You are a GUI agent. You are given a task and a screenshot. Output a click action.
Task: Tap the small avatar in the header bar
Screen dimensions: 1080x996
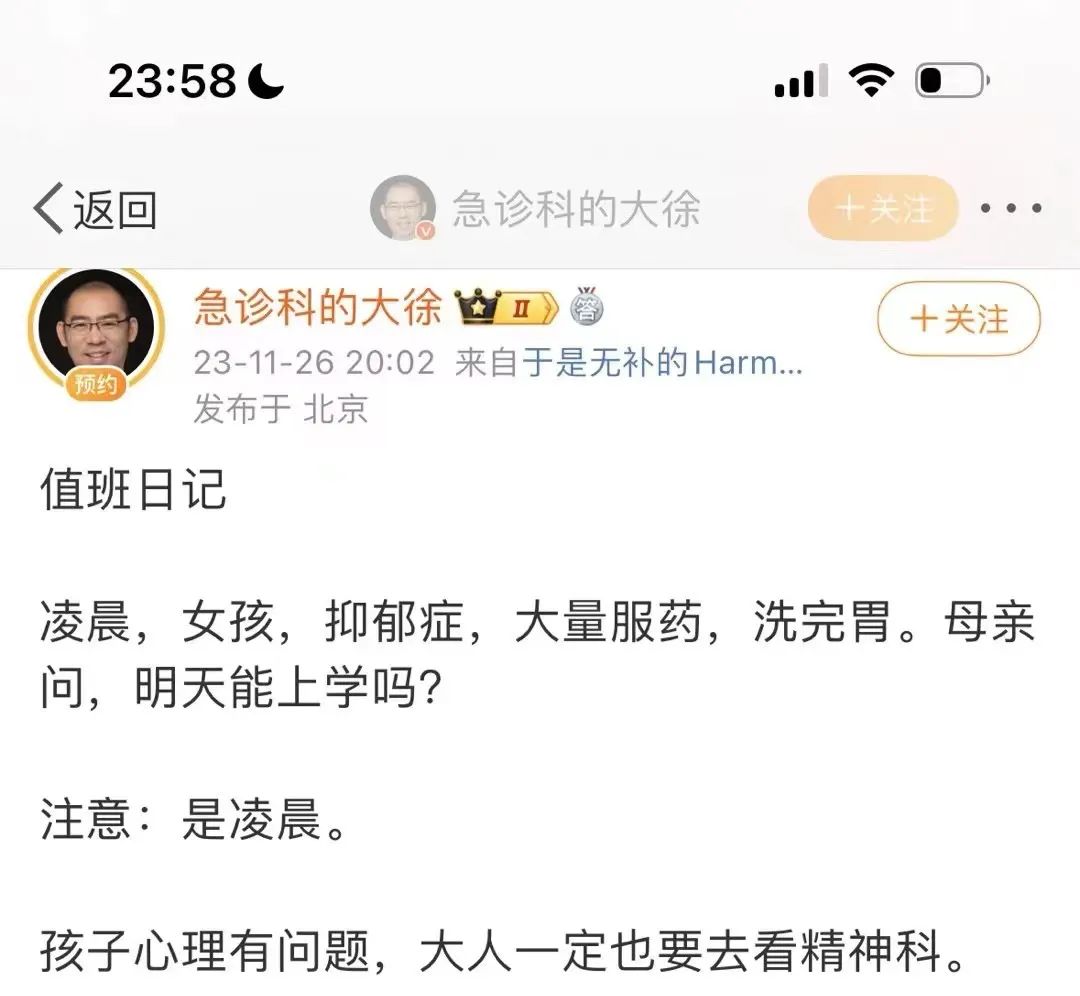pyautogui.click(x=403, y=208)
